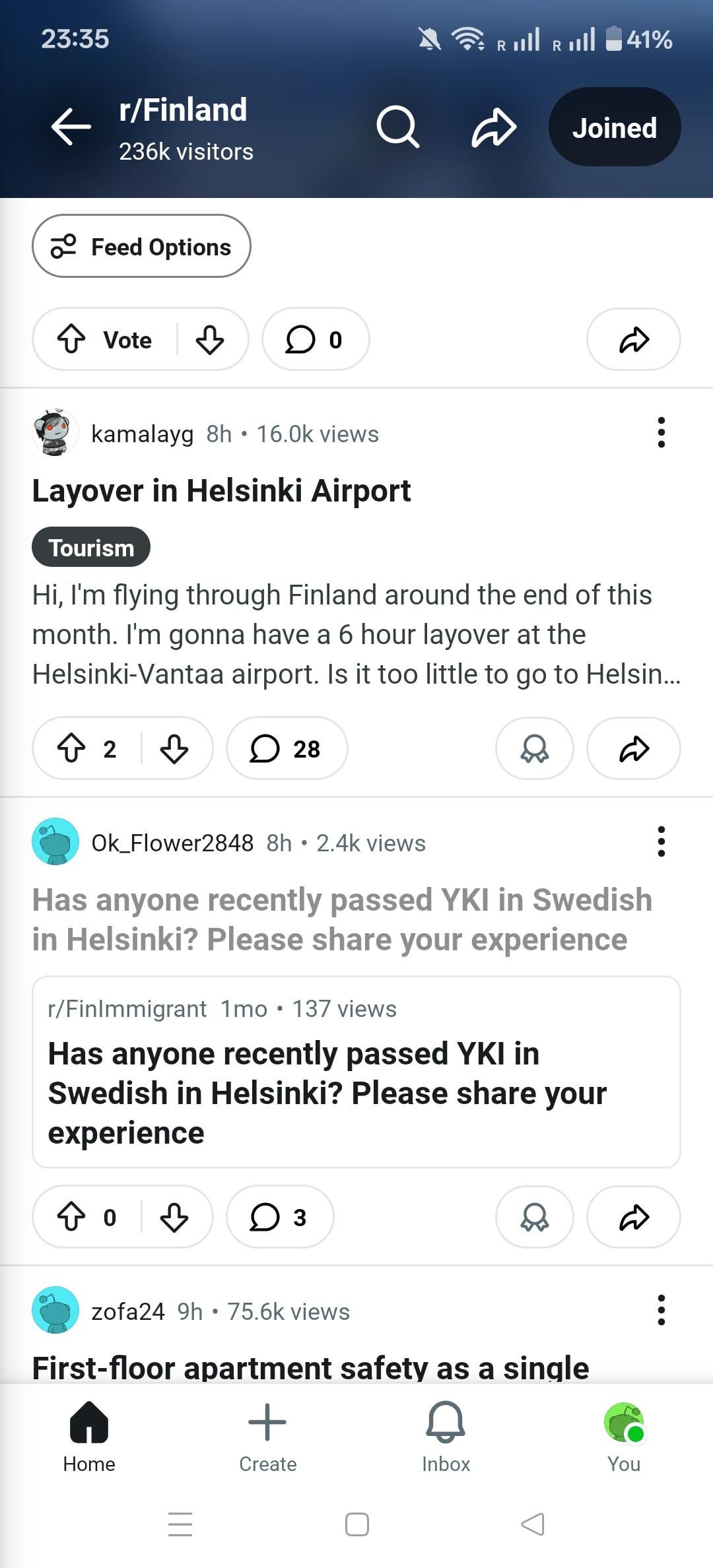The height and width of the screenshot is (1568, 713).
Task: Tap the Joined button
Action: point(614,127)
